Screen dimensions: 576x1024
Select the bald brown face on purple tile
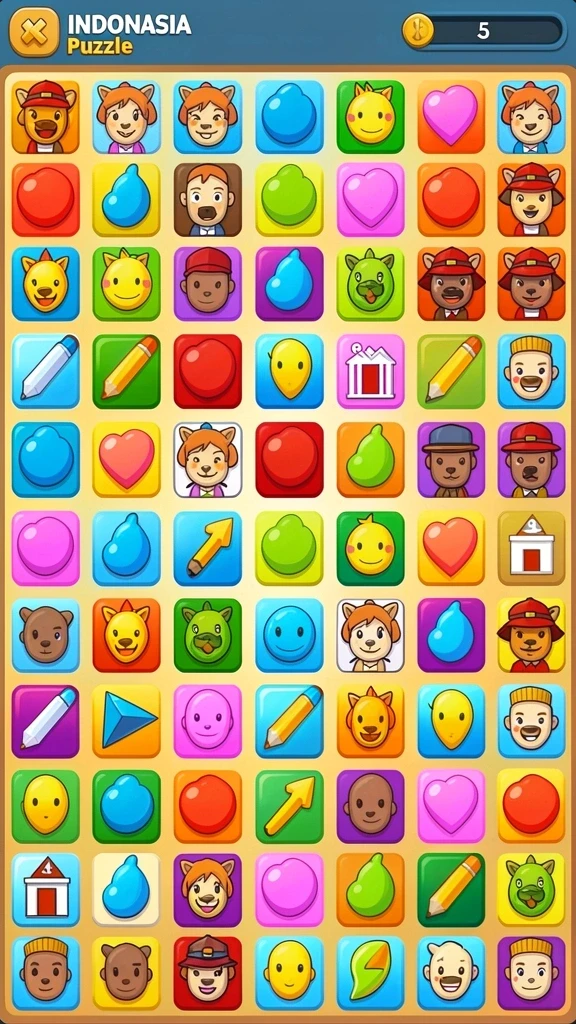click(x=370, y=806)
